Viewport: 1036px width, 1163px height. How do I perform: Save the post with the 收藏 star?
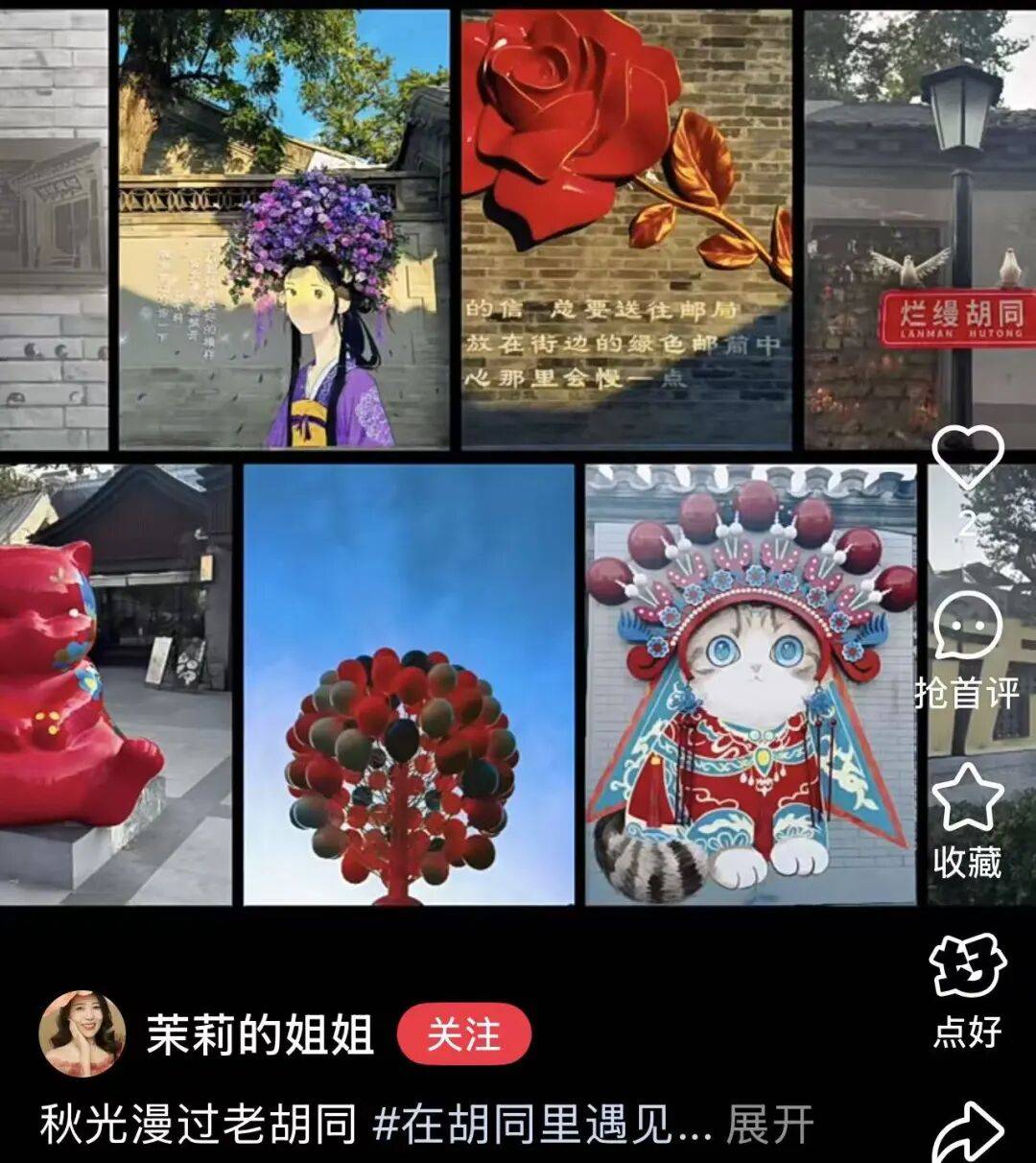pyautogui.click(x=967, y=798)
